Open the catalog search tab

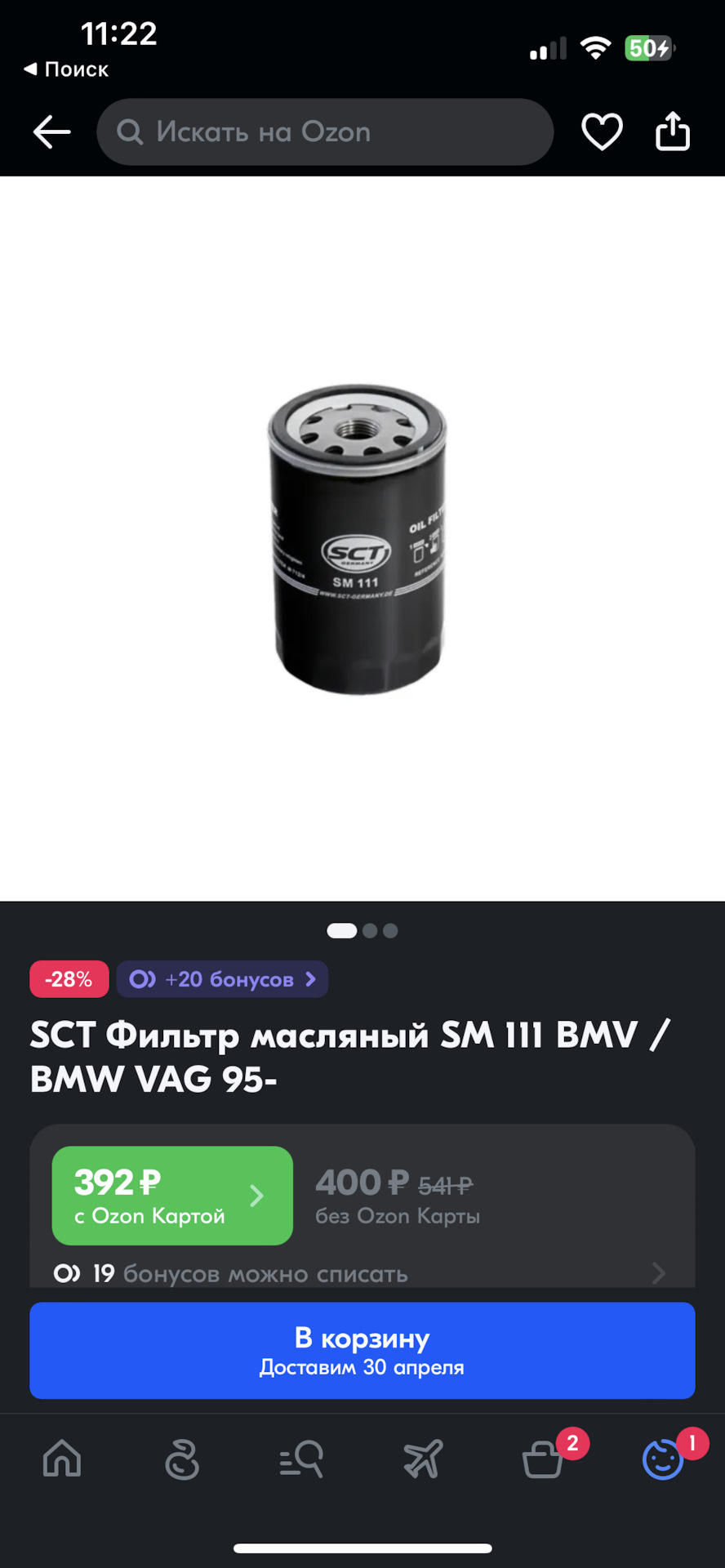click(301, 1459)
